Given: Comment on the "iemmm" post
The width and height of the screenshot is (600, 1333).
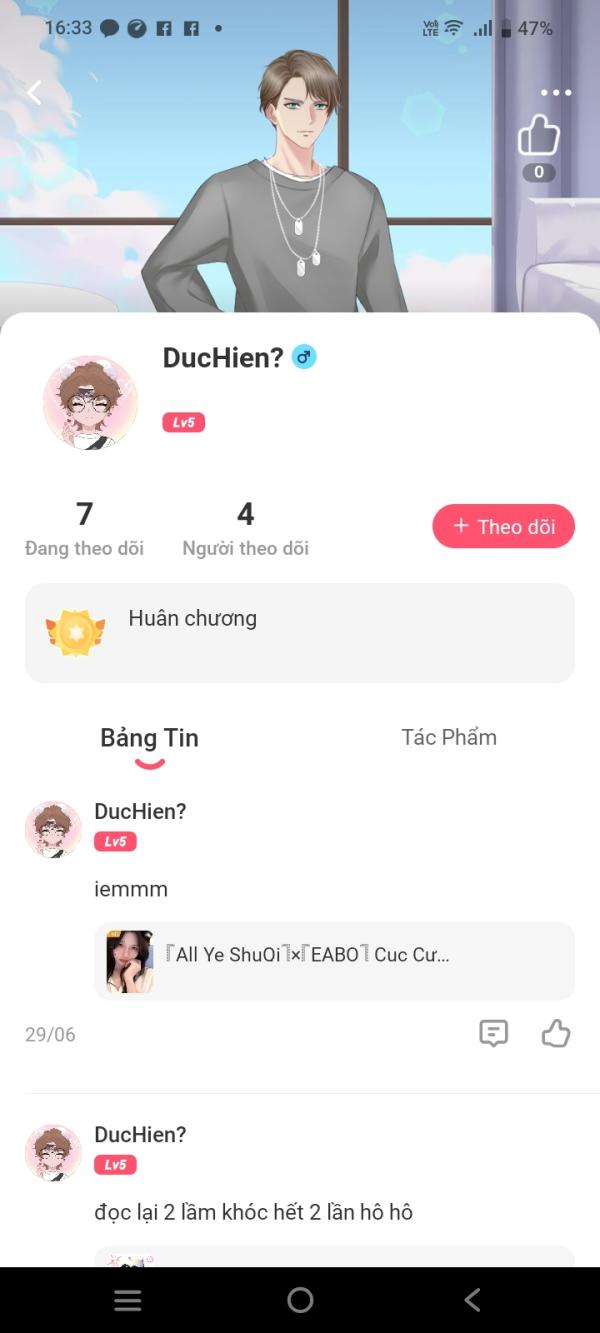Looking at the screenshot, I should click(x=494, y=1034).
